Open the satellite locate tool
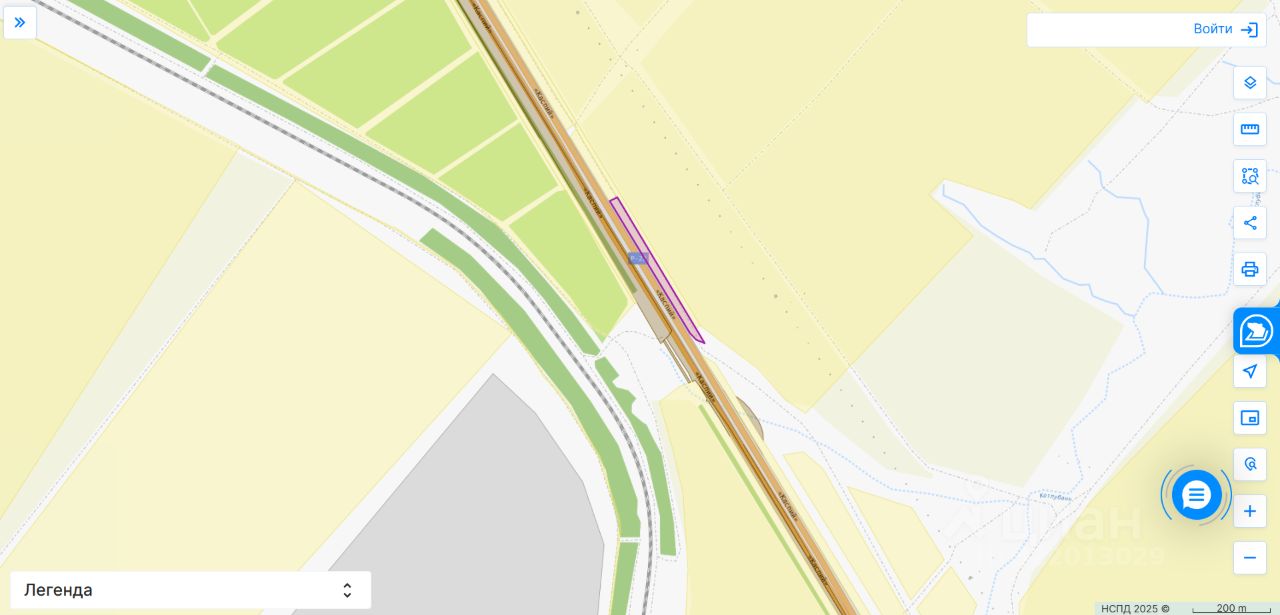Screen dimensions: 1280x615 coord(1250,464)
